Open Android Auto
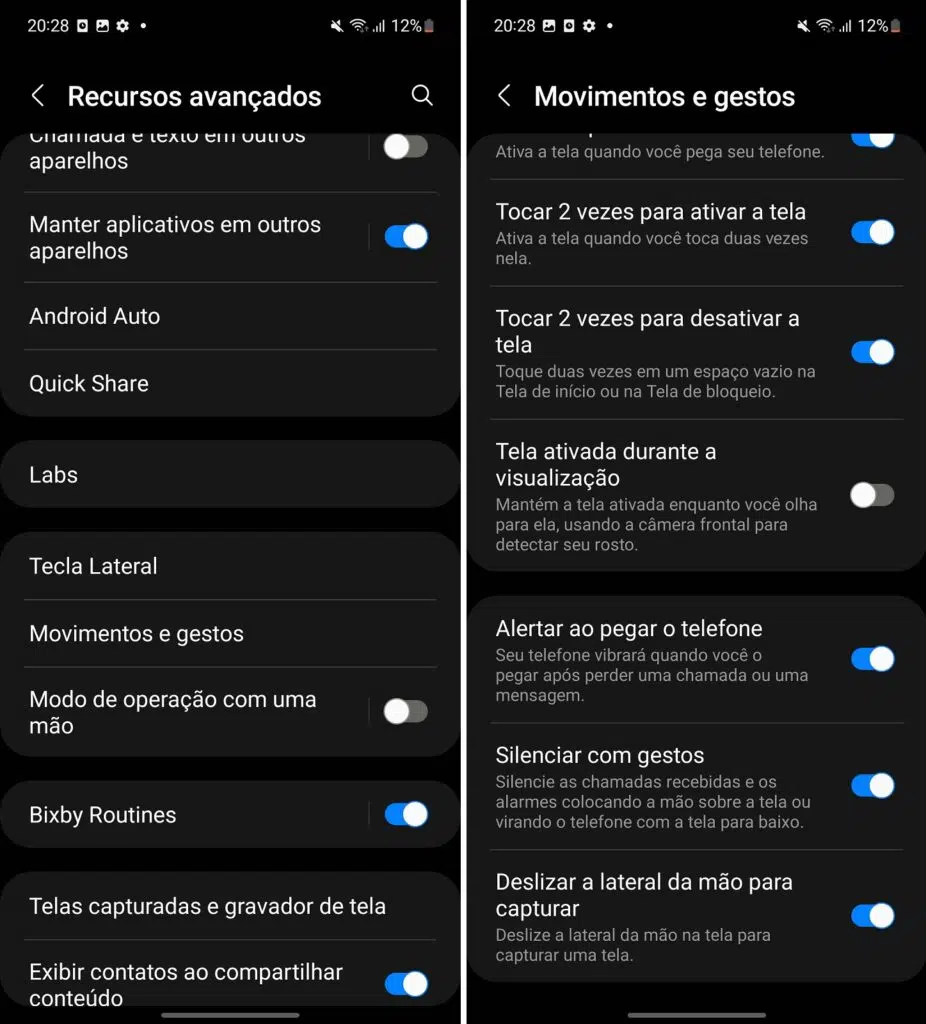 coord(95,316)
